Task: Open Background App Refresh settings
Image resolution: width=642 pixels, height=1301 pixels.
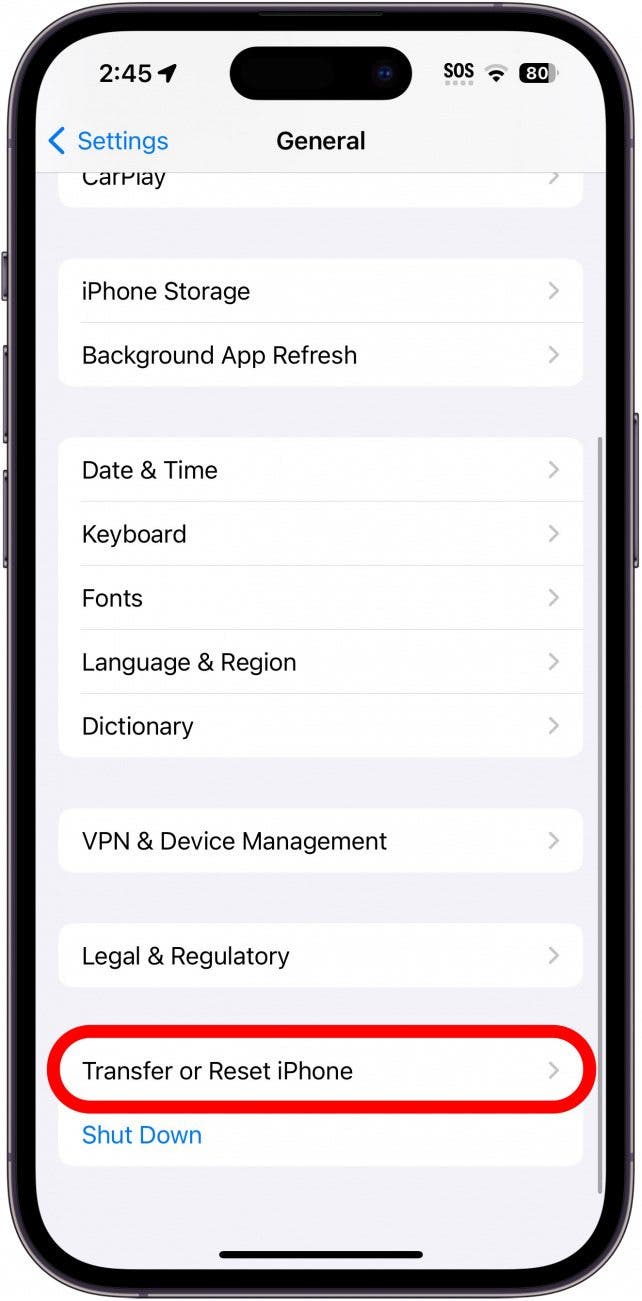Action: (320, 355)
